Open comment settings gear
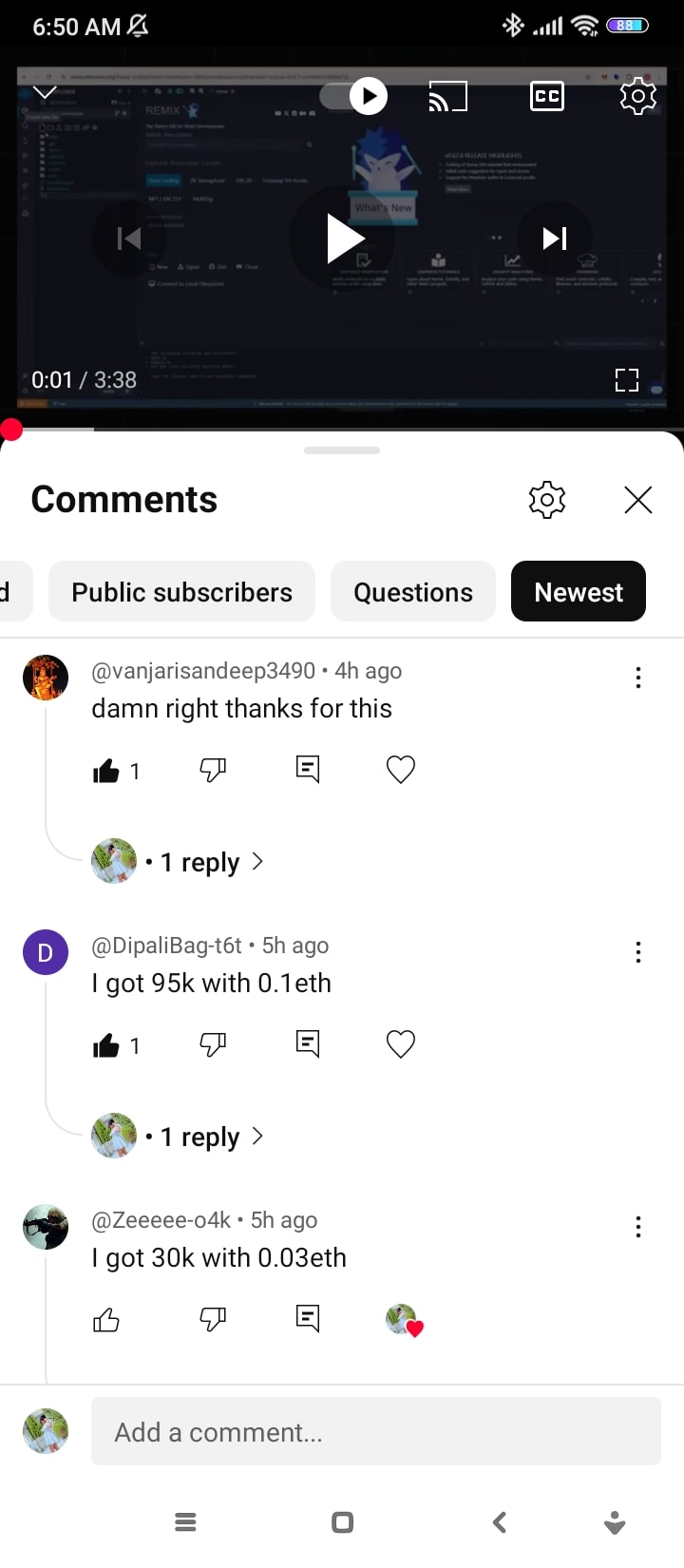 546,500
